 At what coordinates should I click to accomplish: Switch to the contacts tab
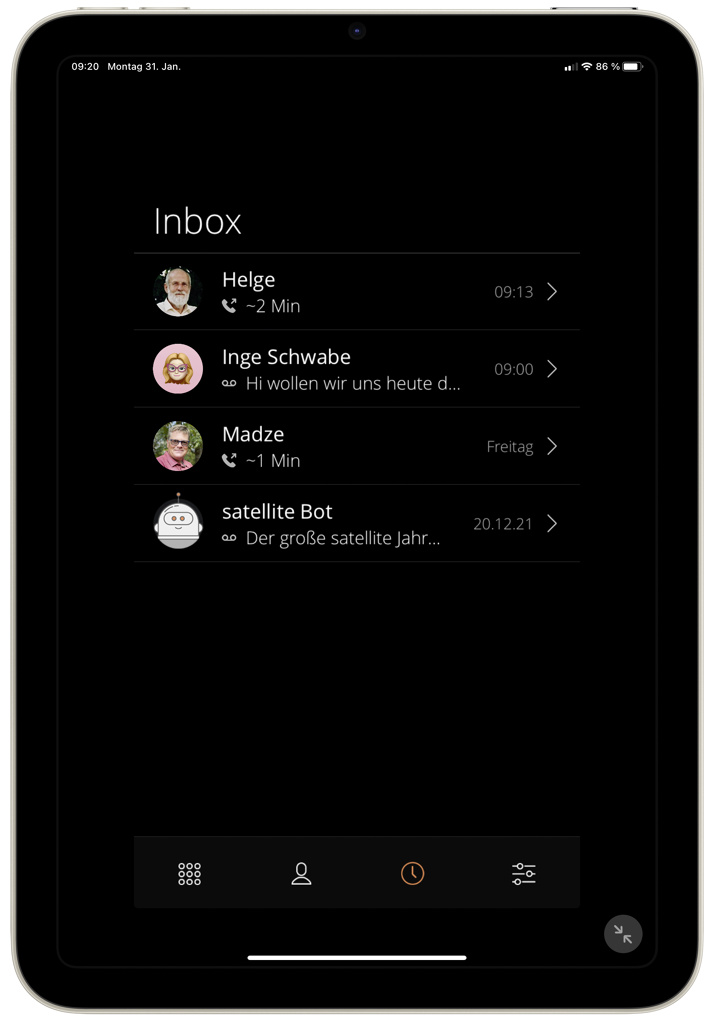coord(301,873)
